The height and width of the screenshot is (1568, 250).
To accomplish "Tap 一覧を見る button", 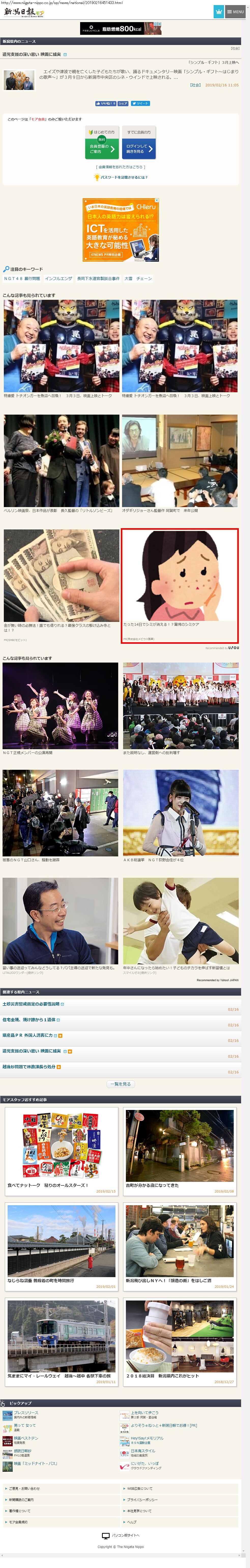I will pyautogui.click(x=121, y=1084).
